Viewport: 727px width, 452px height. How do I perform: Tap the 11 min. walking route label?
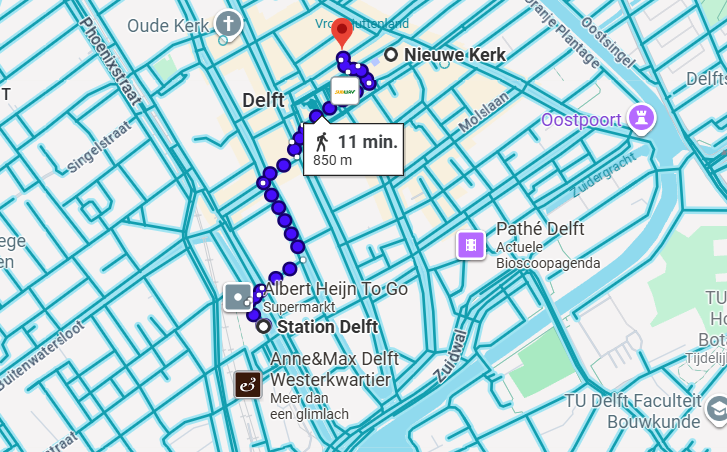353,149
